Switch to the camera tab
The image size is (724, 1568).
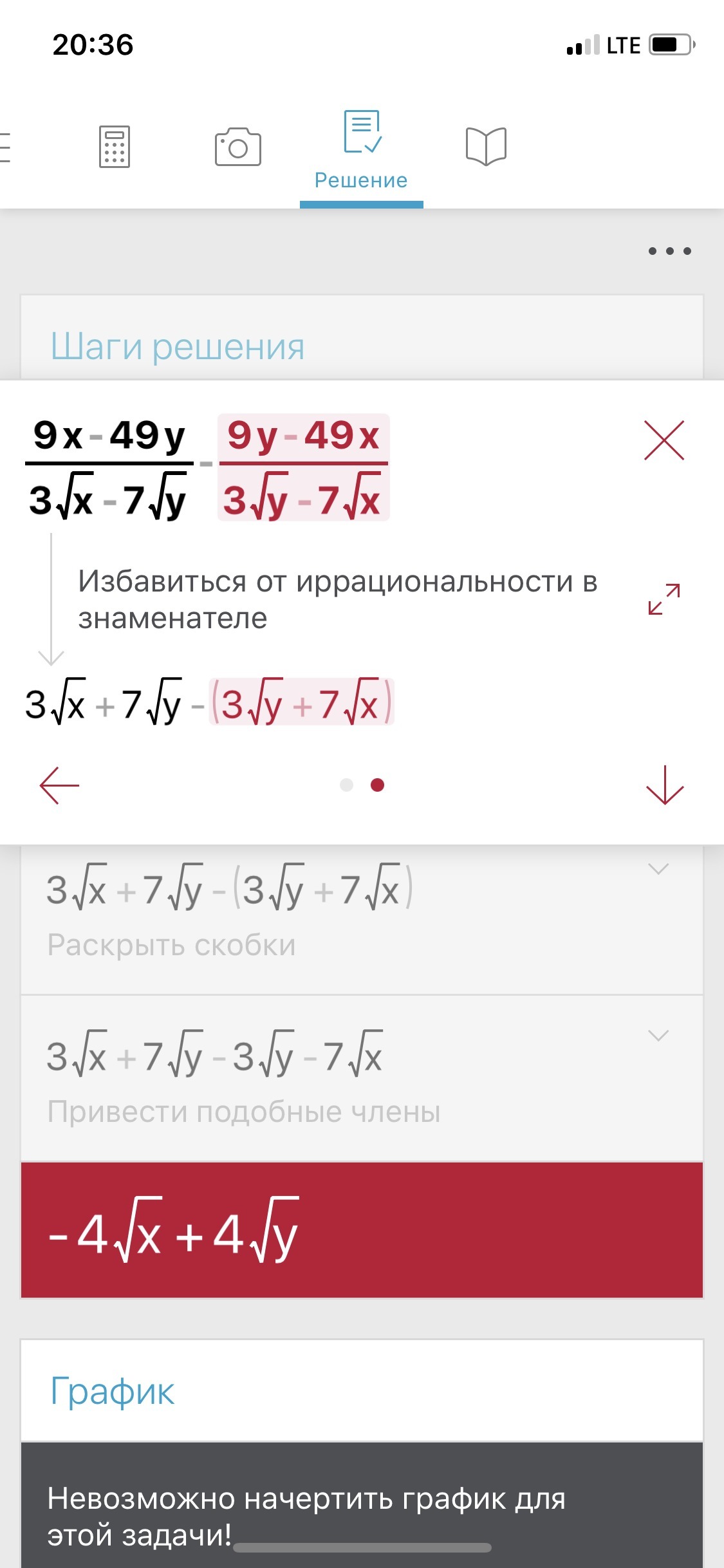(237, 147)
